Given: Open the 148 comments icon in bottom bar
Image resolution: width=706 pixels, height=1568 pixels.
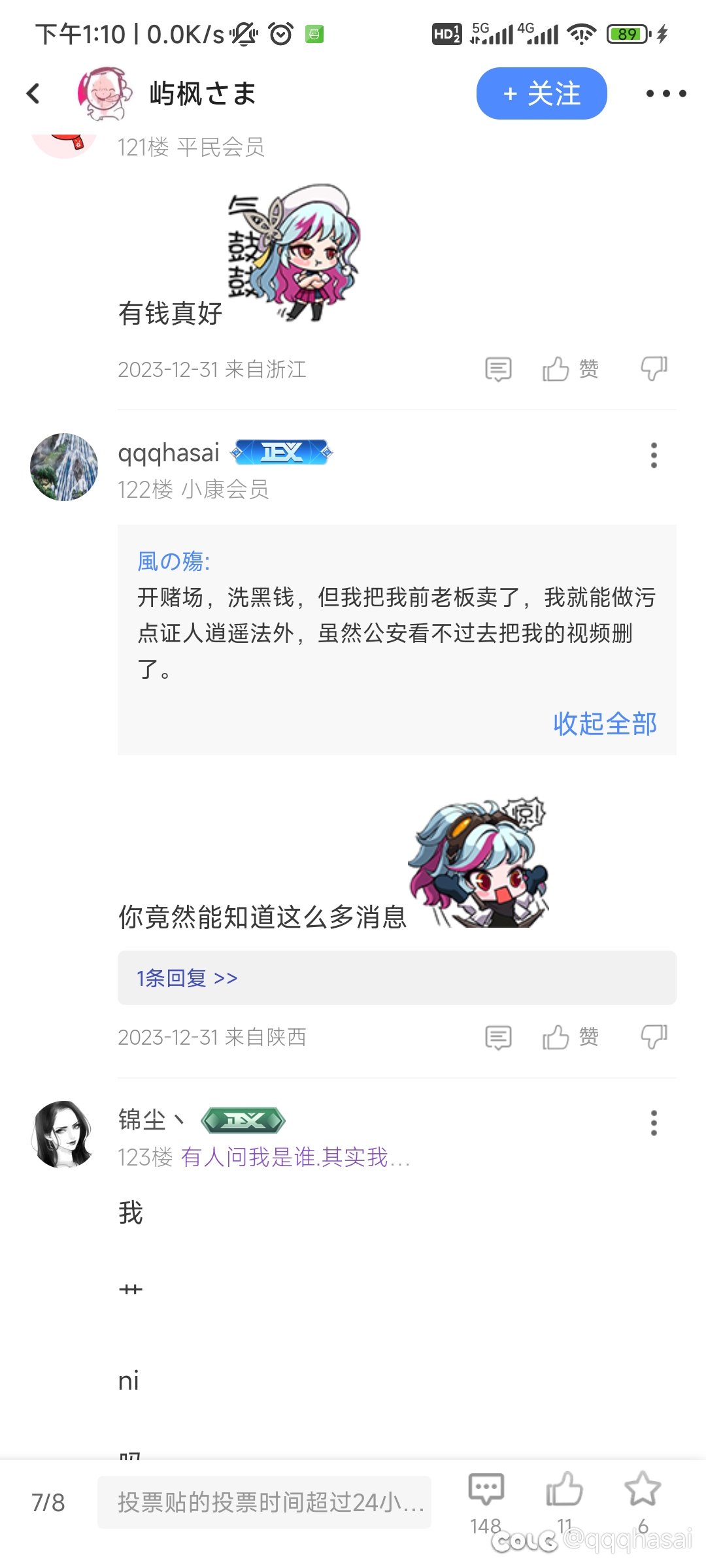Looking at the screenshot, I should 486,1502.
